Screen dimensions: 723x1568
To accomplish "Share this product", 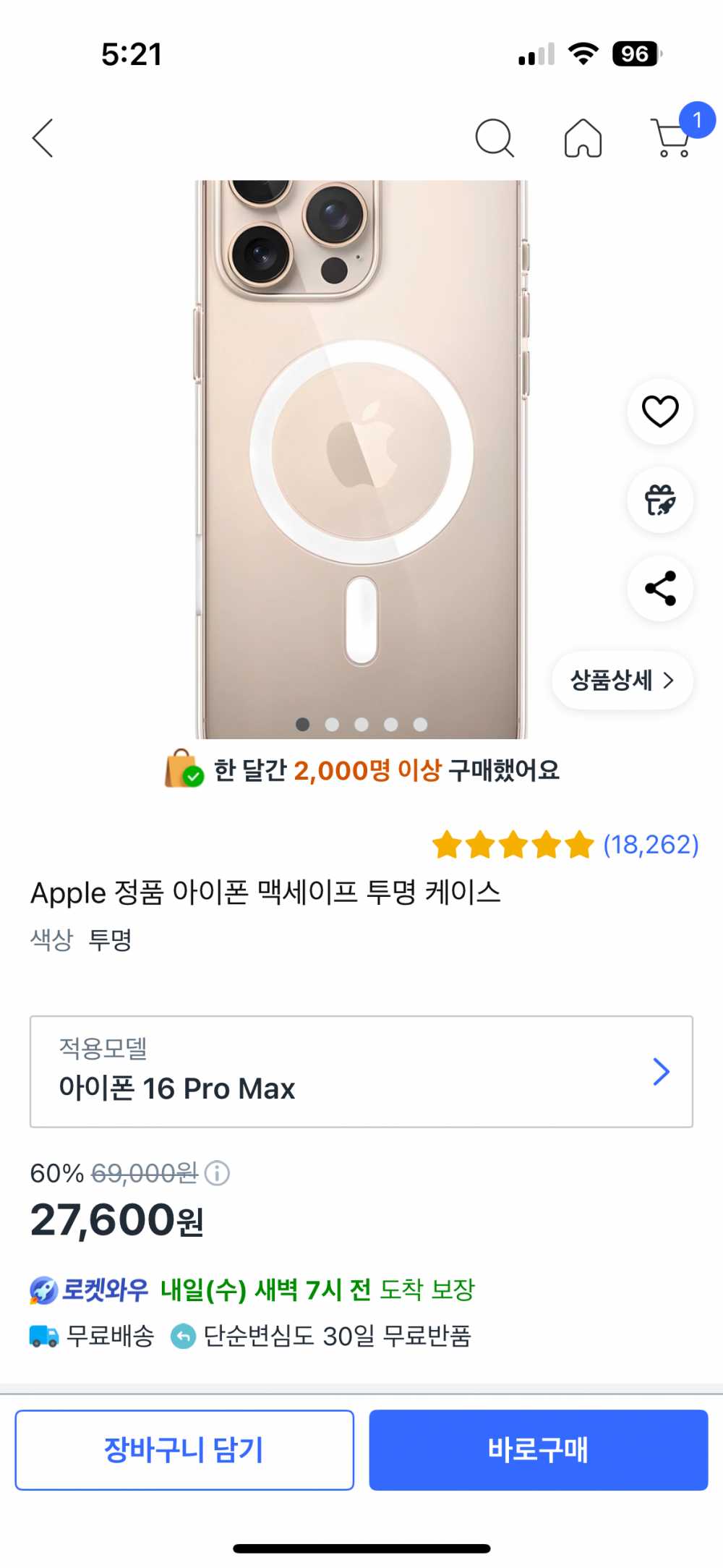I will 660,588.
